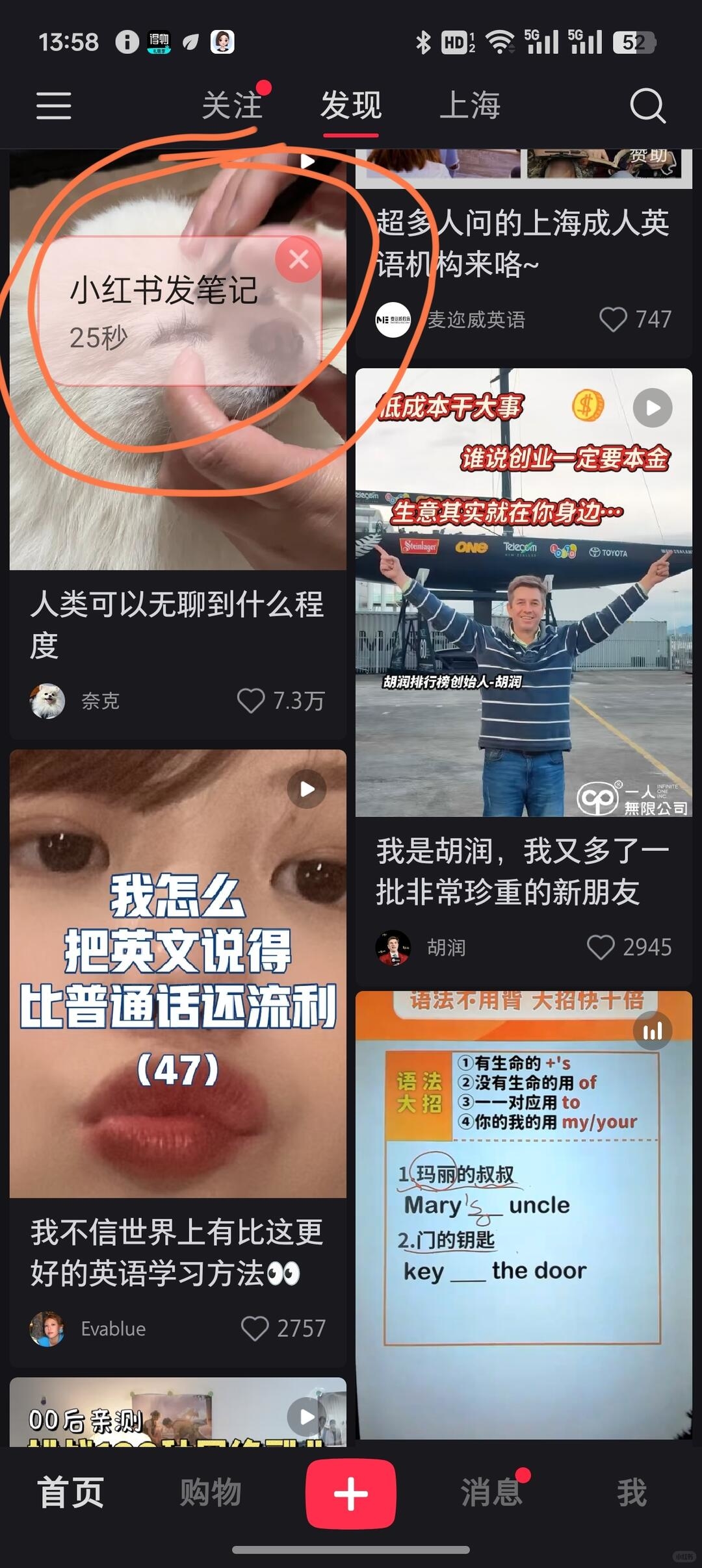Switch to the 上海 tab
Screen dimensions: 702x1568
[470, 105]
